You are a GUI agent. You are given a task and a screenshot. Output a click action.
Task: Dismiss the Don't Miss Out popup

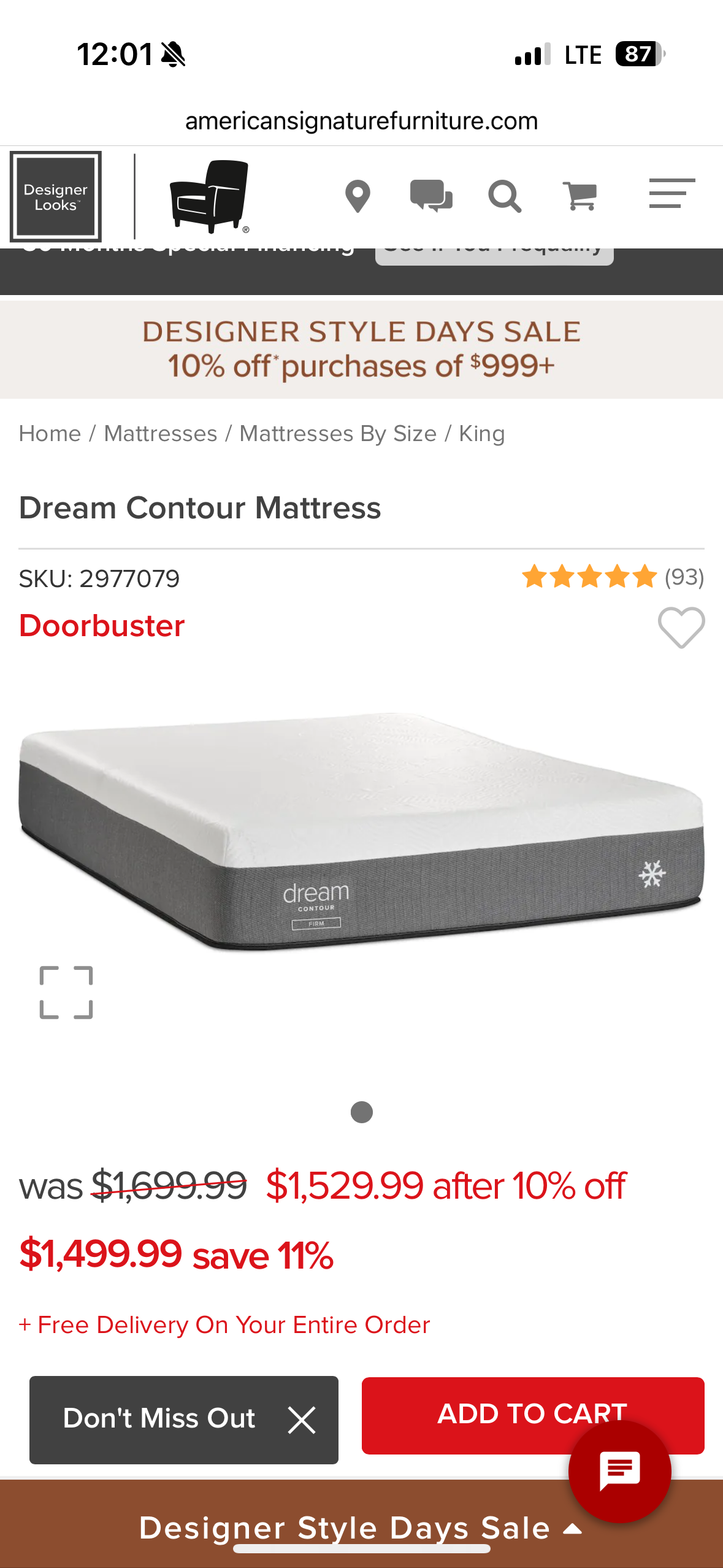(x=302, y=1420)
